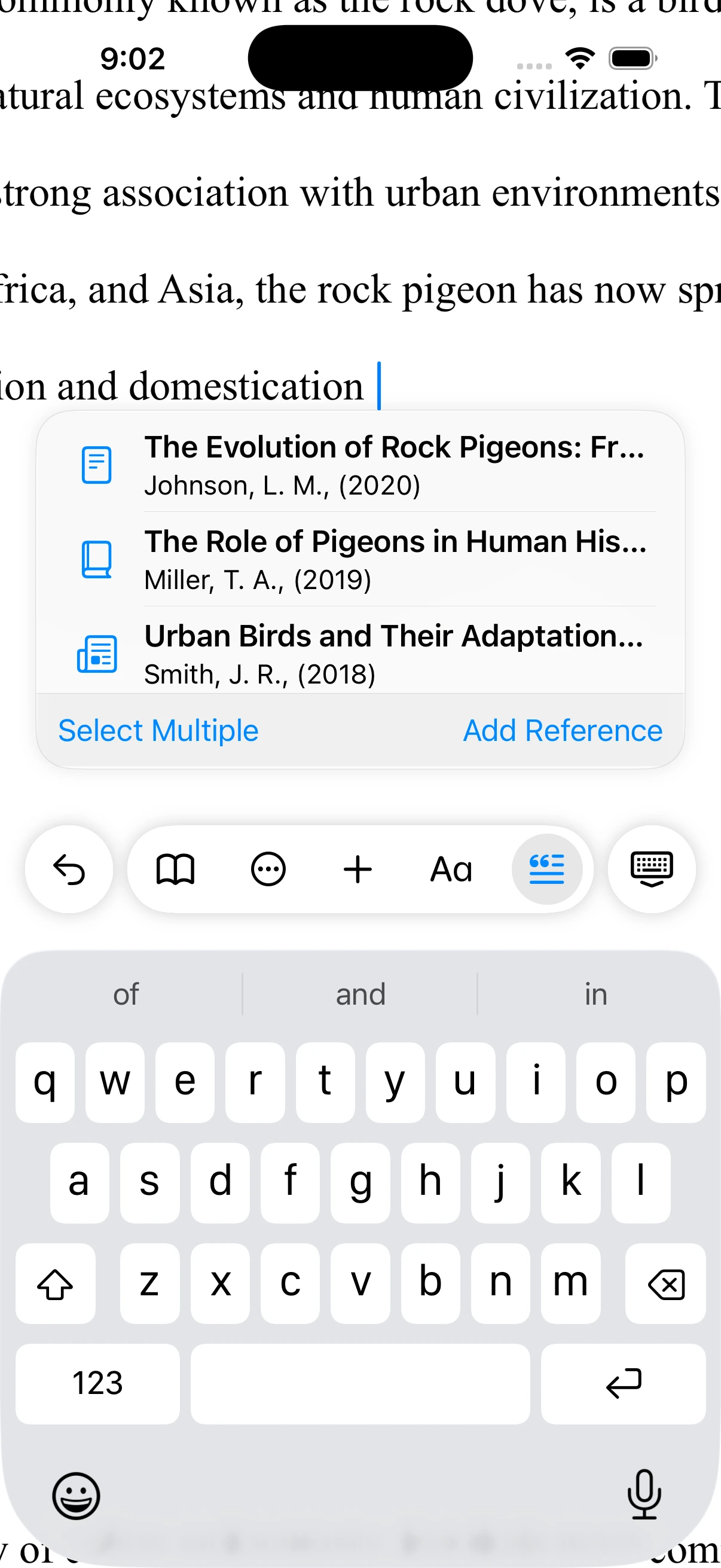Open text formatting (Aa) options
This screenshot has width=721, height=1568.
click(x=451, y=868)
